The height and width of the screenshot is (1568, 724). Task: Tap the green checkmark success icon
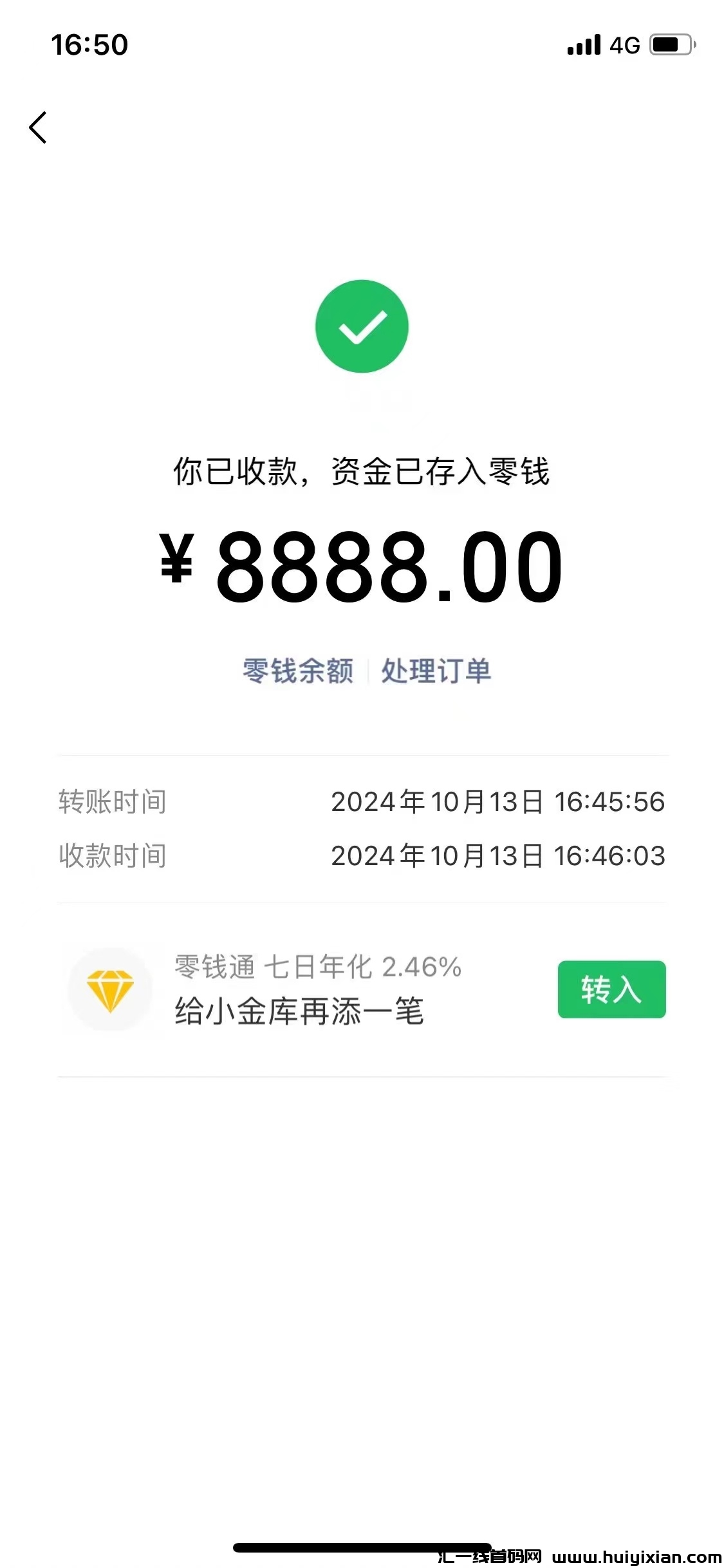coord(362,326)
